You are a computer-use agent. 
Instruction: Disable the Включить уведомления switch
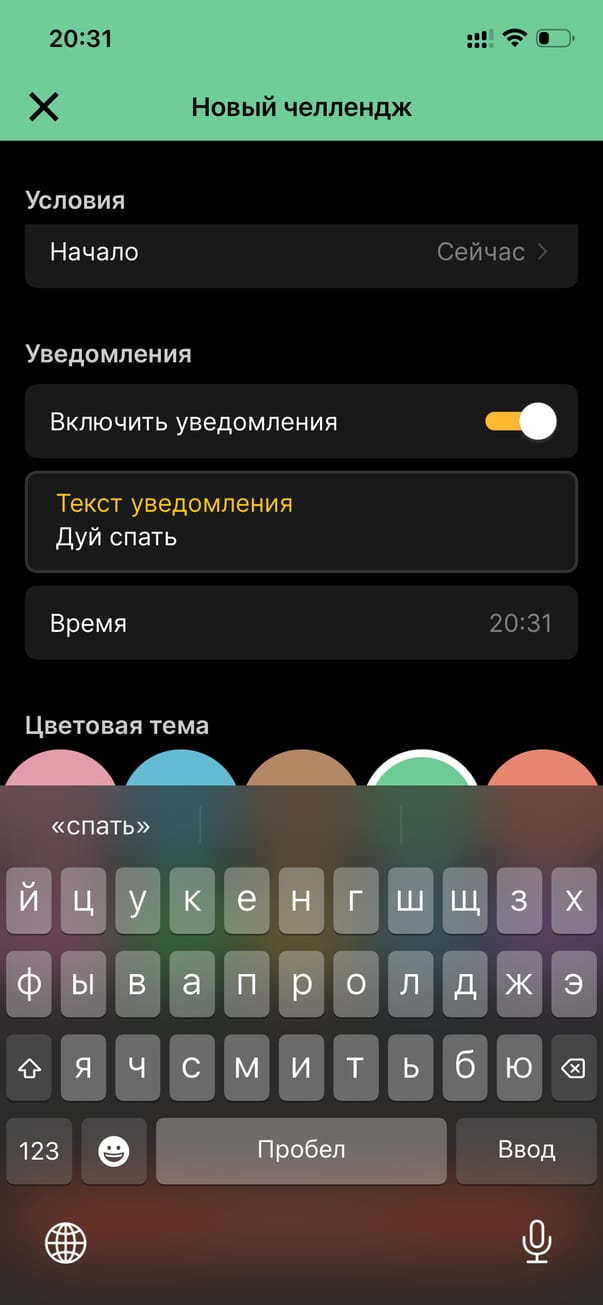pos(520,421)
